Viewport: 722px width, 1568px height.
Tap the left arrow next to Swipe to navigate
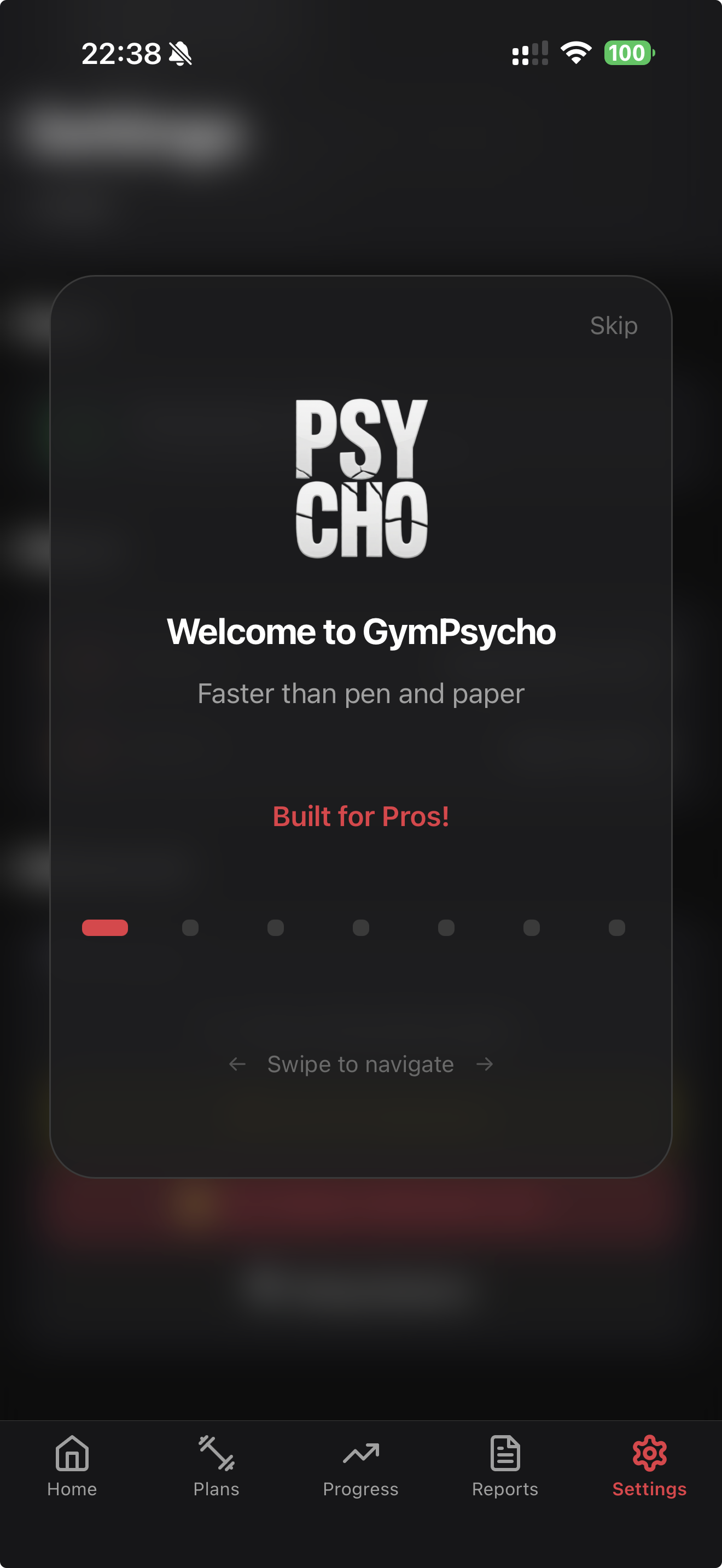click(237, 1064)
